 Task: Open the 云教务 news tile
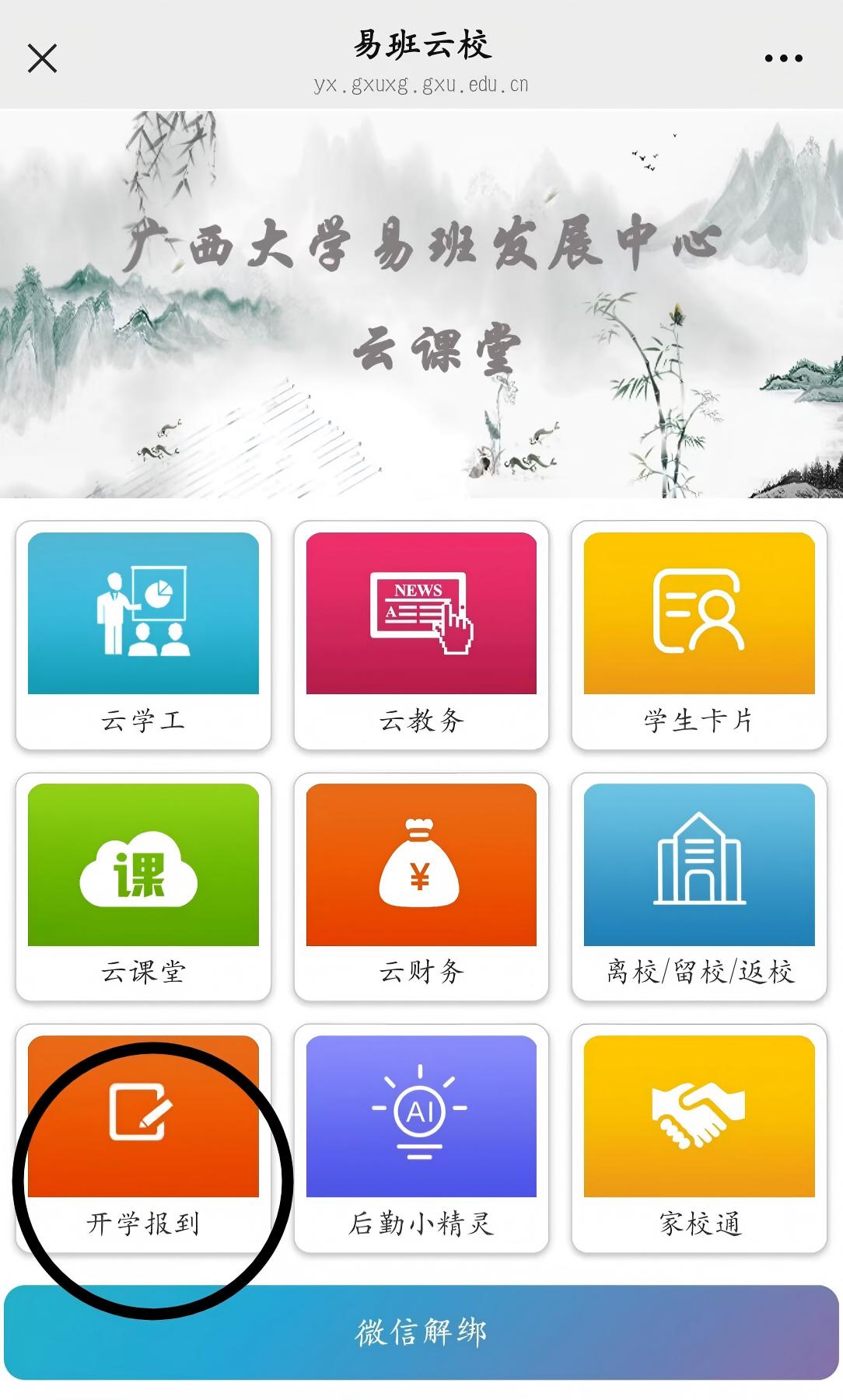[421, 634]
